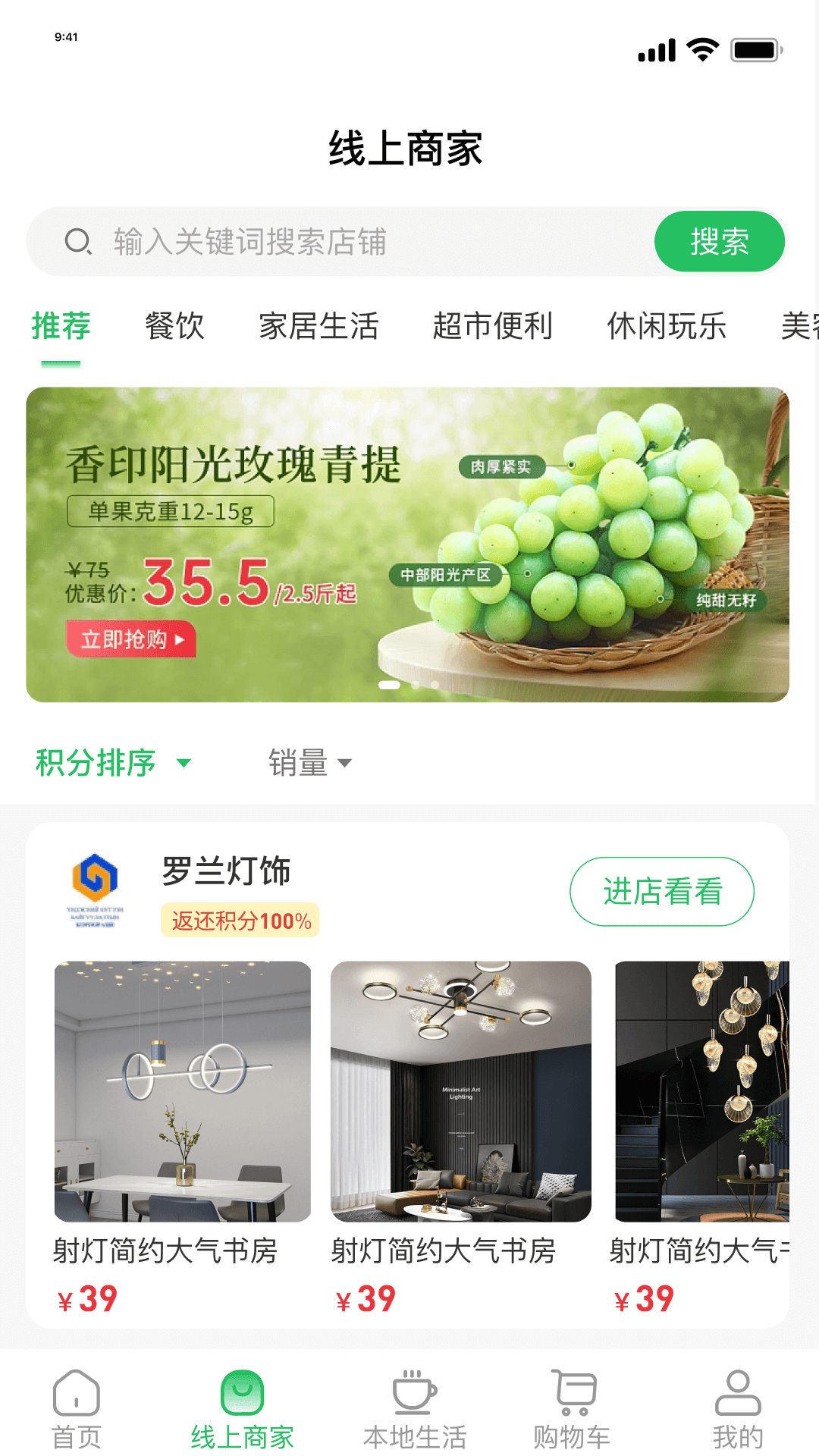The height and width of the screenshot is (1456, 819).
Task: Switch to the 餐饮 category tab
Action: (x=174, y=326)
